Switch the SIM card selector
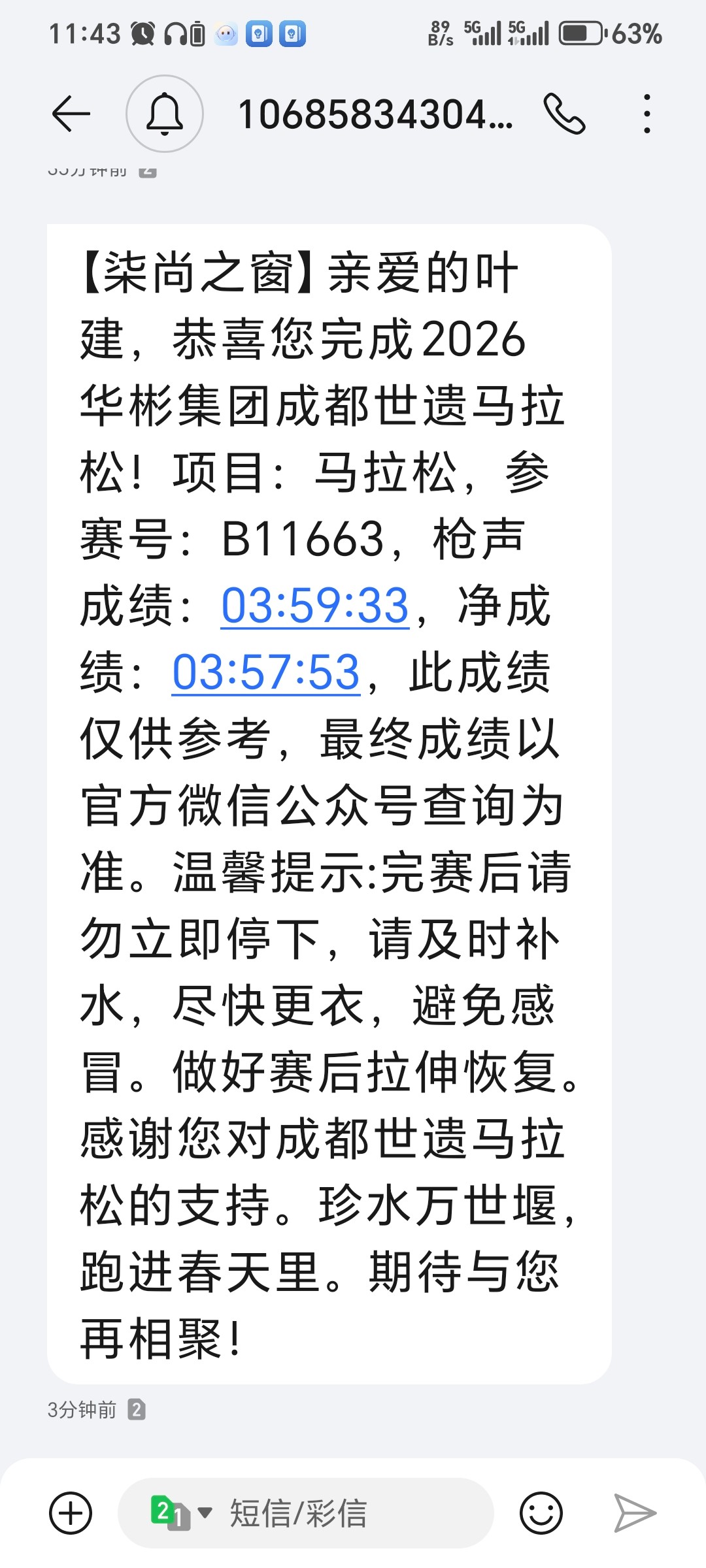Viewport: 706px width, 1568px height. click(180, 1513)
